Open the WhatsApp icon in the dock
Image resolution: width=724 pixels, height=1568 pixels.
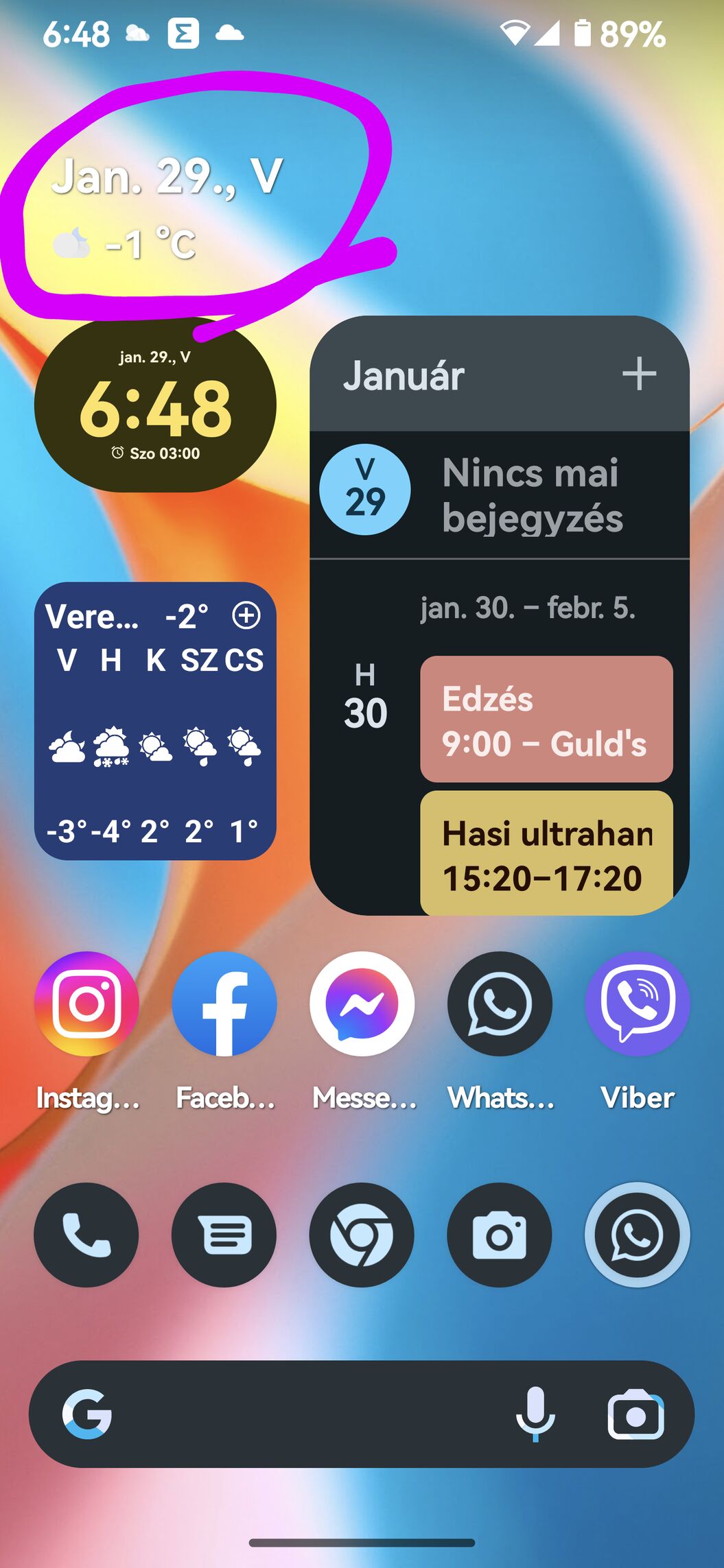[637, 1235]
